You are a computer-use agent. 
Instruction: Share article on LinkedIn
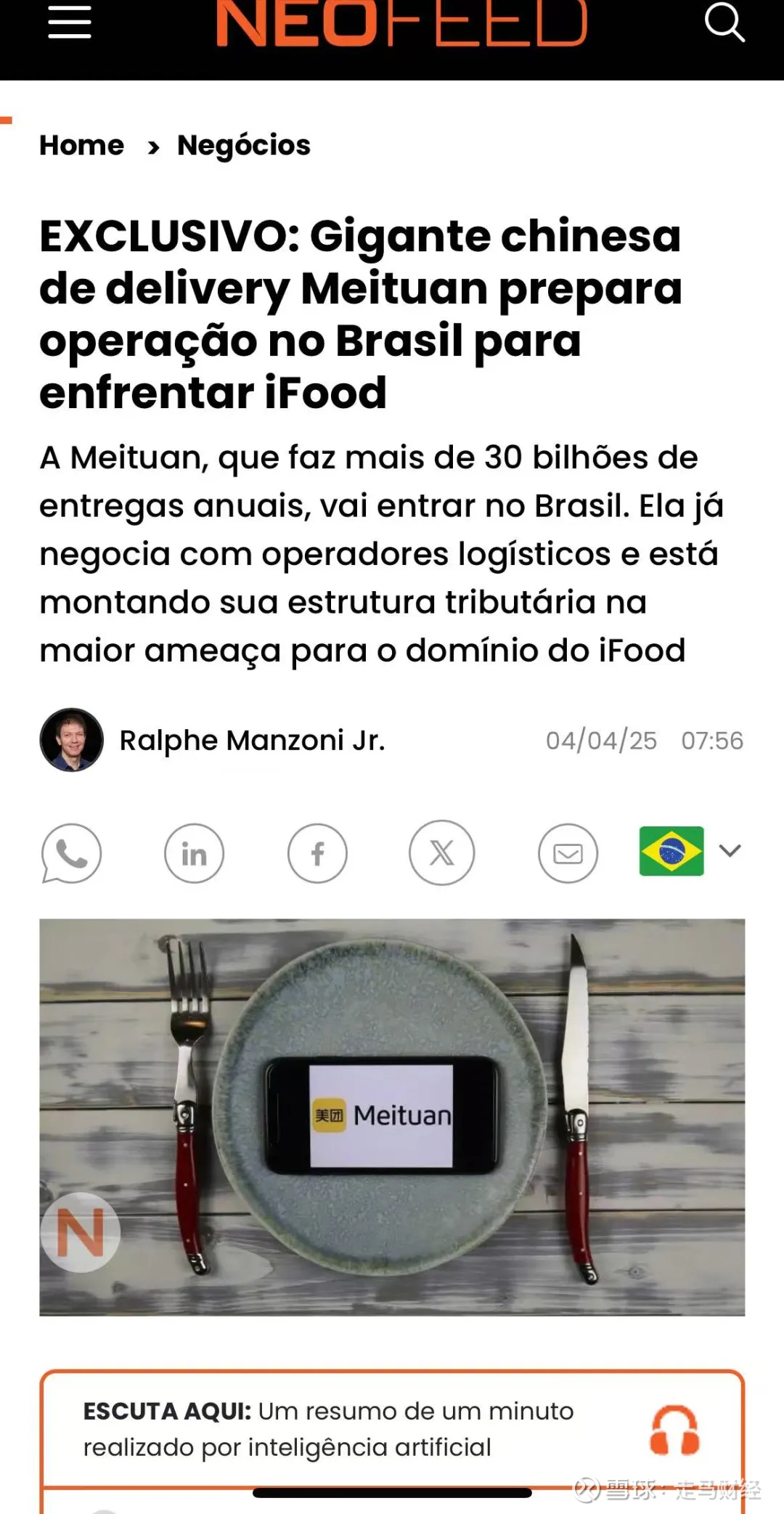point(194,853)
